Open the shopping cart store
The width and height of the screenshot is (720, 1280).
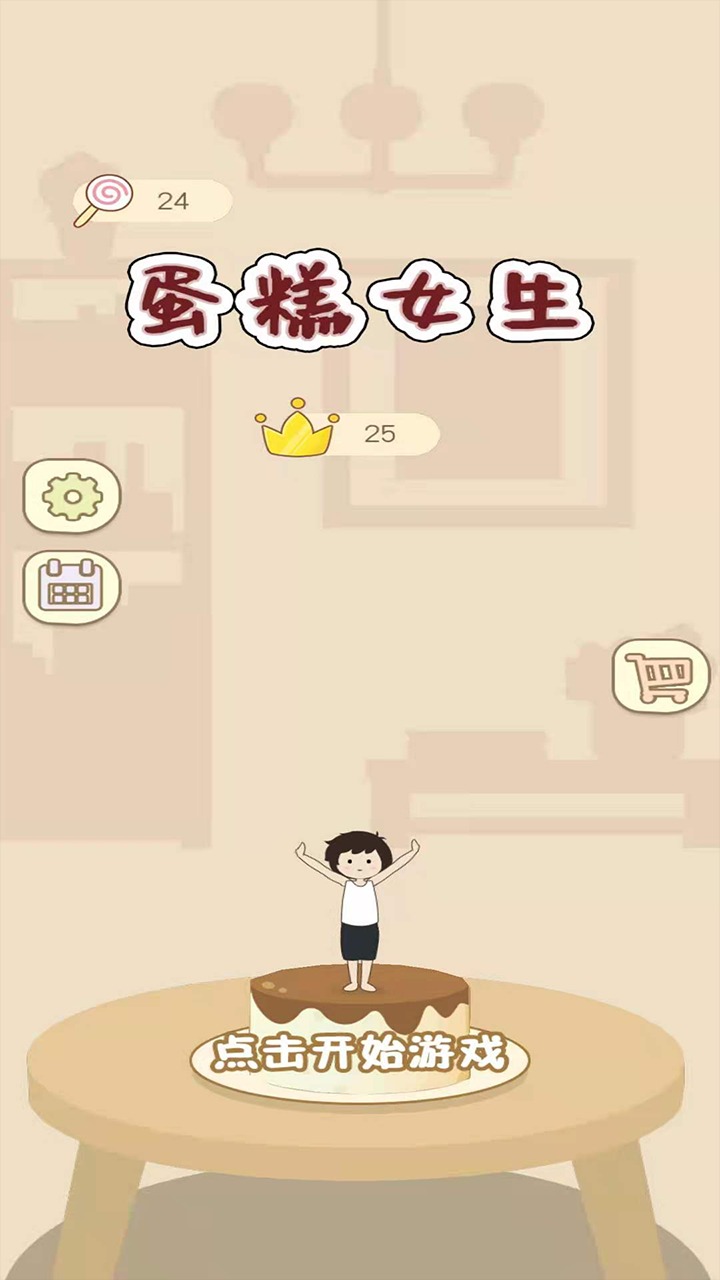coord(659,676)
